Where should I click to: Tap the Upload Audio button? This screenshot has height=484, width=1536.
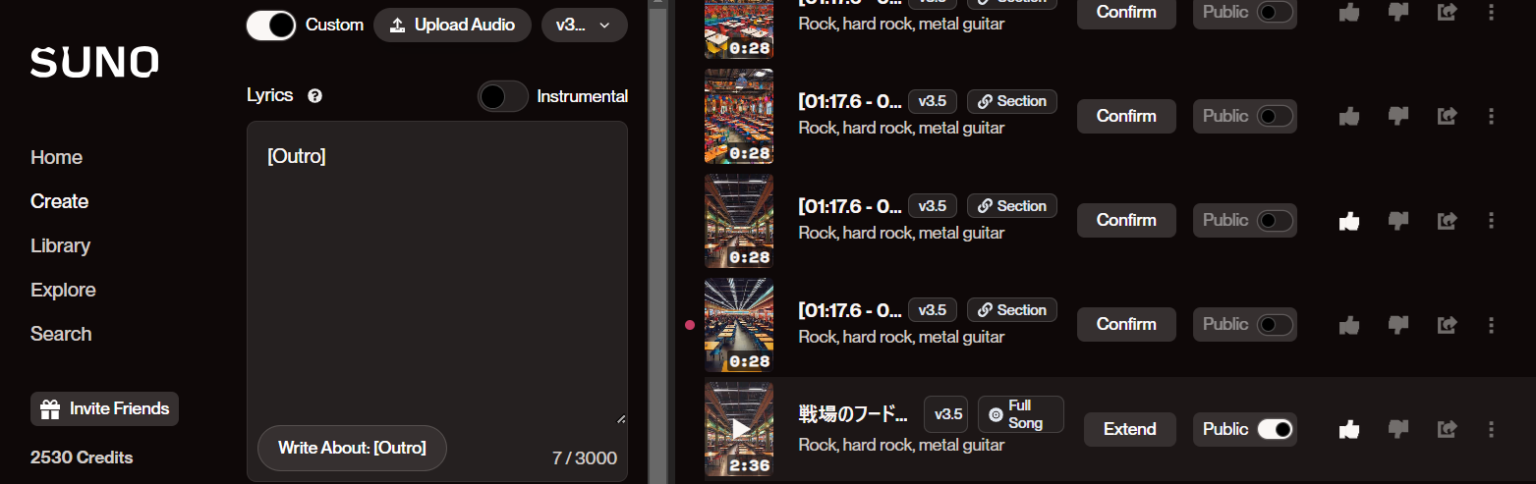point(452,25)
